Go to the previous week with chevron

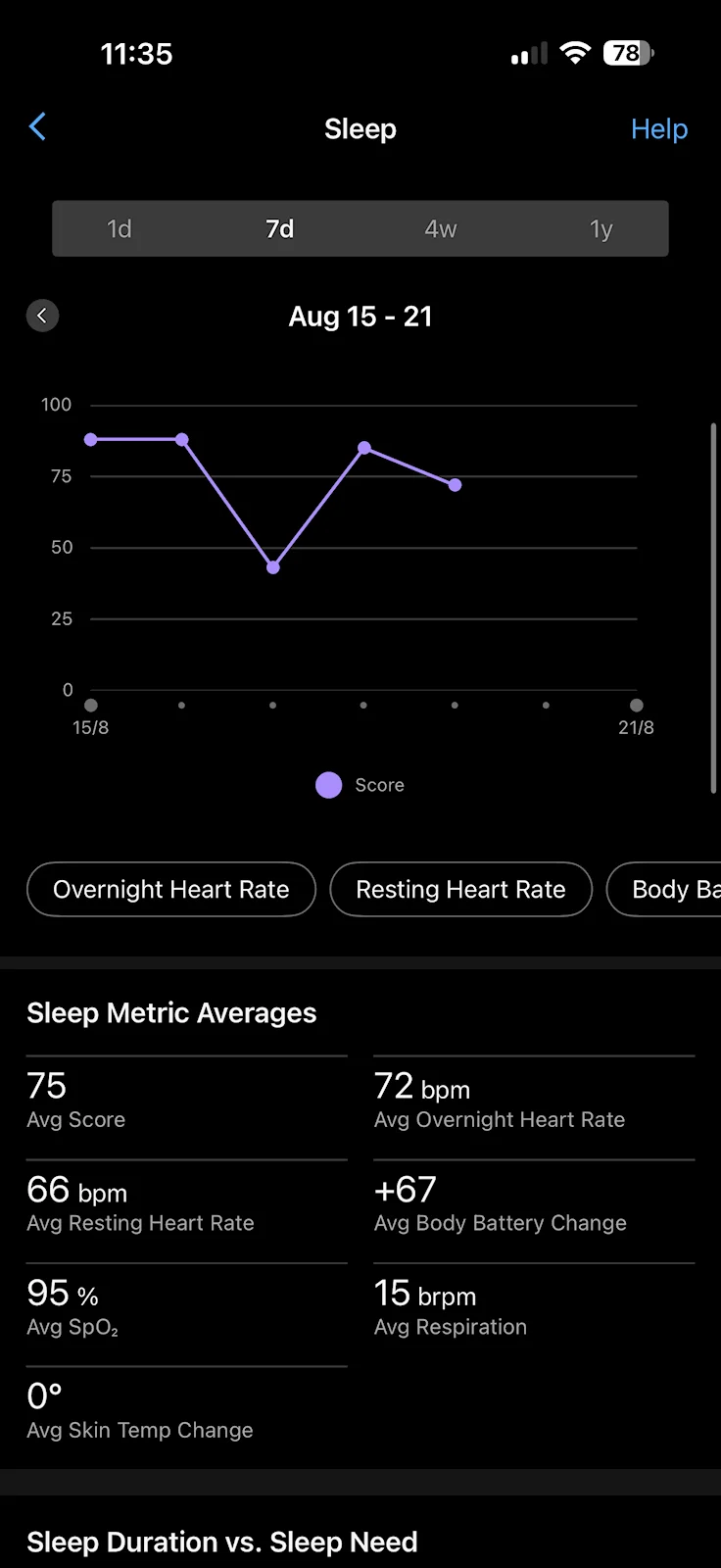42,316
